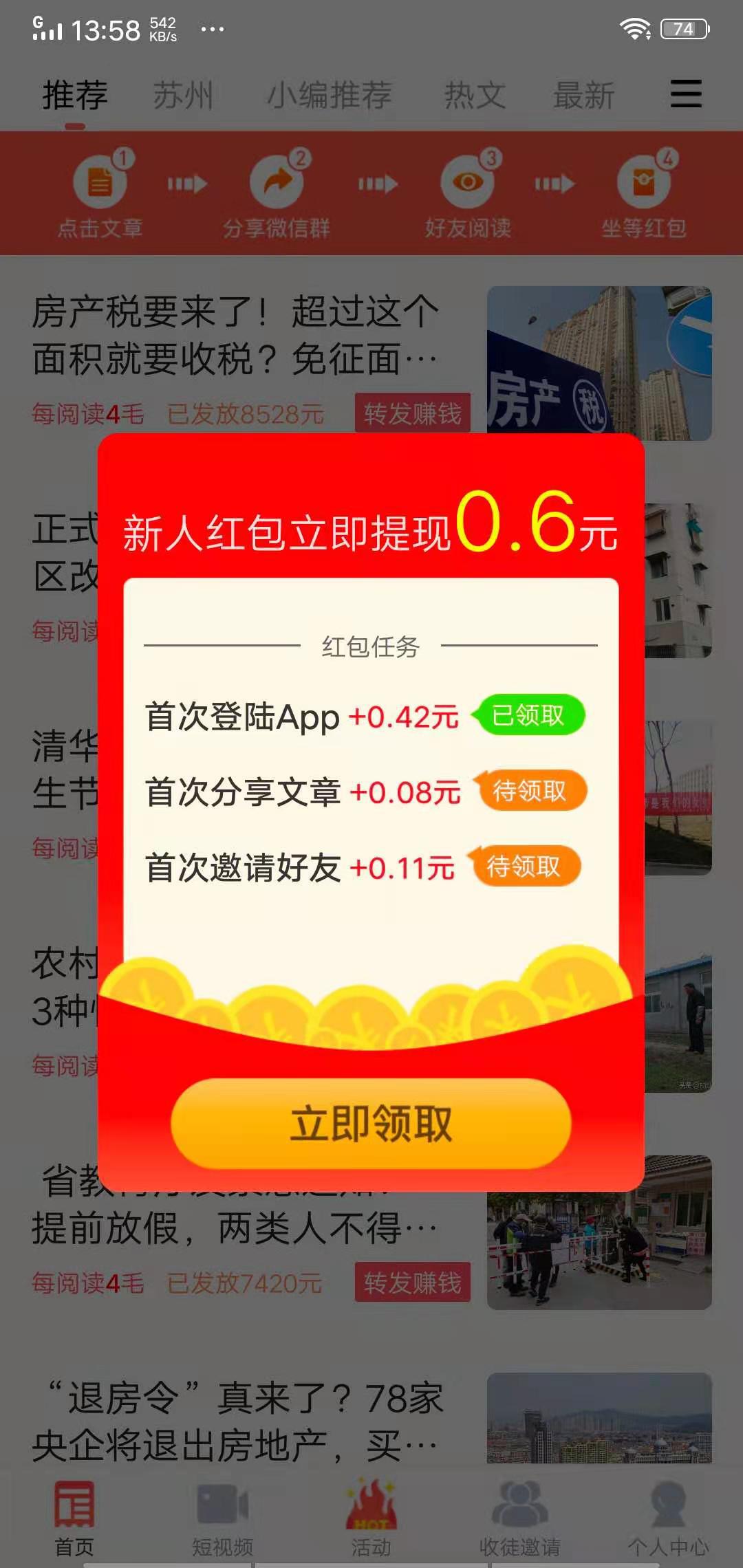The width and height of the screenshot is (743, 1568).
Task: Click the 好友阅读 eye icon
Action: pyautogui.click(x=468, y=182)
